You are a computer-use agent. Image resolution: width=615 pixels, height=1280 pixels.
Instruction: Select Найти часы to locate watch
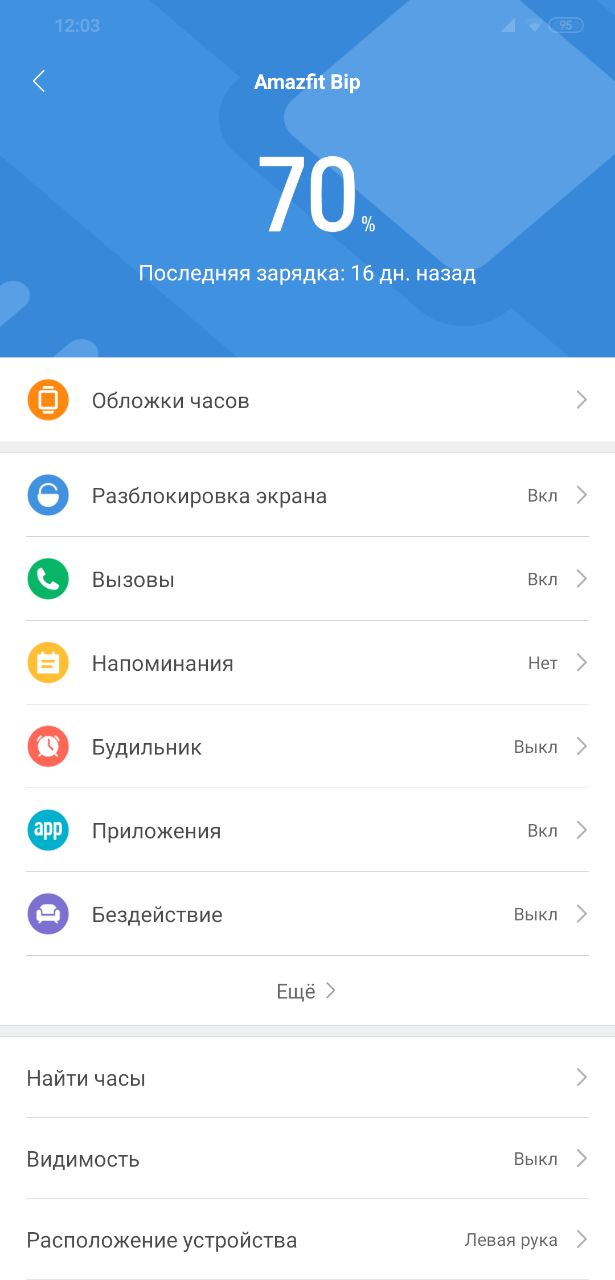pos(307,1078)
